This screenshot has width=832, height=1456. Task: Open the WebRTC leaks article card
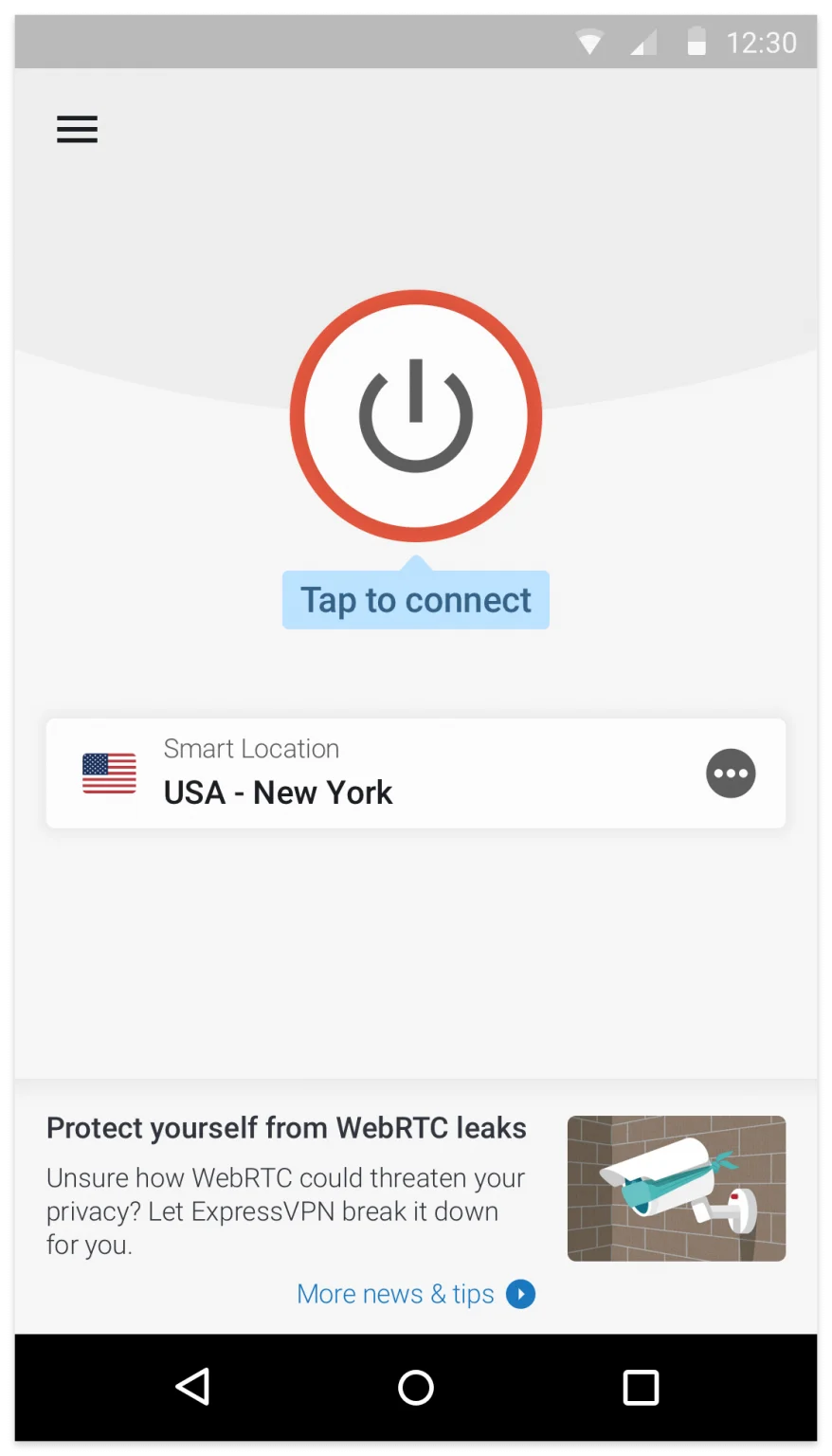click(416, 1189)
